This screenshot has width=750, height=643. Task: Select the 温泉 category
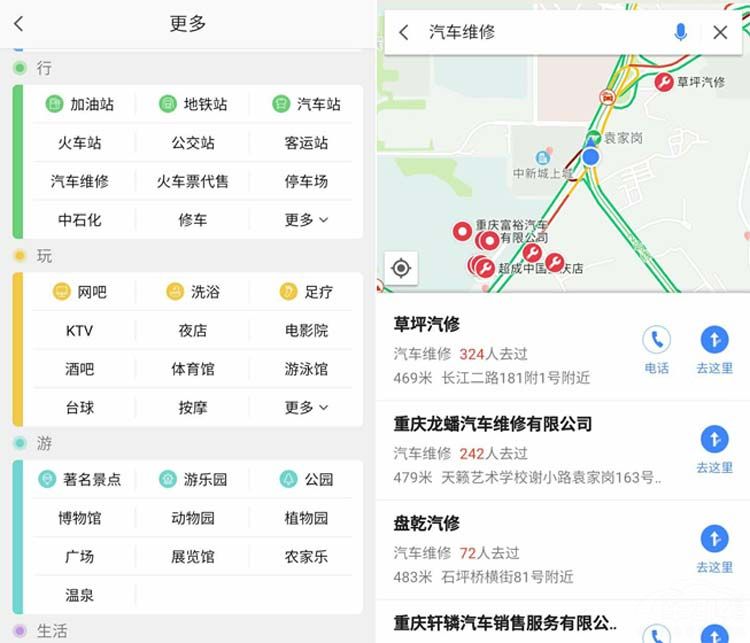point(80,595)
